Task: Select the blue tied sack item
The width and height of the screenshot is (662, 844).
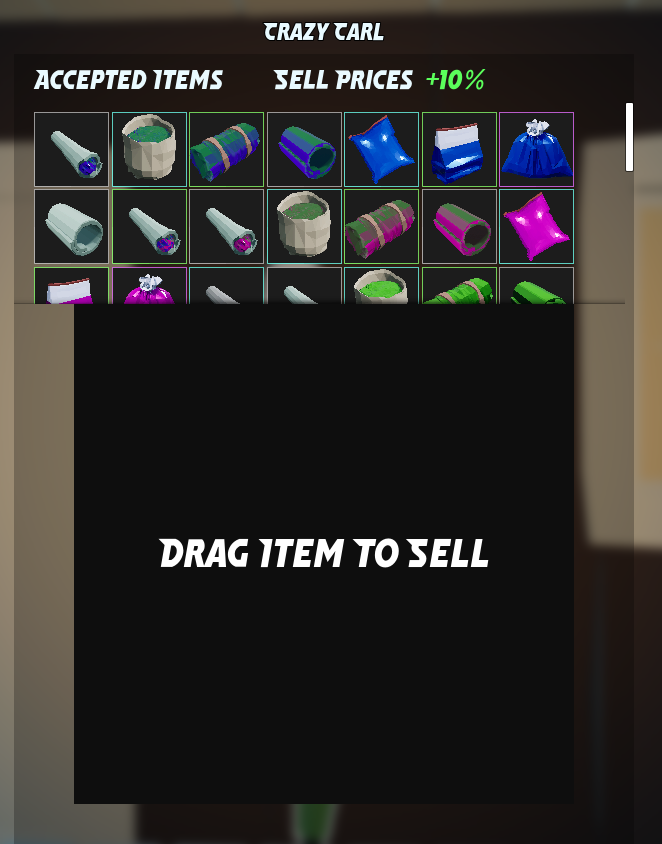Action: pos(536,149)
